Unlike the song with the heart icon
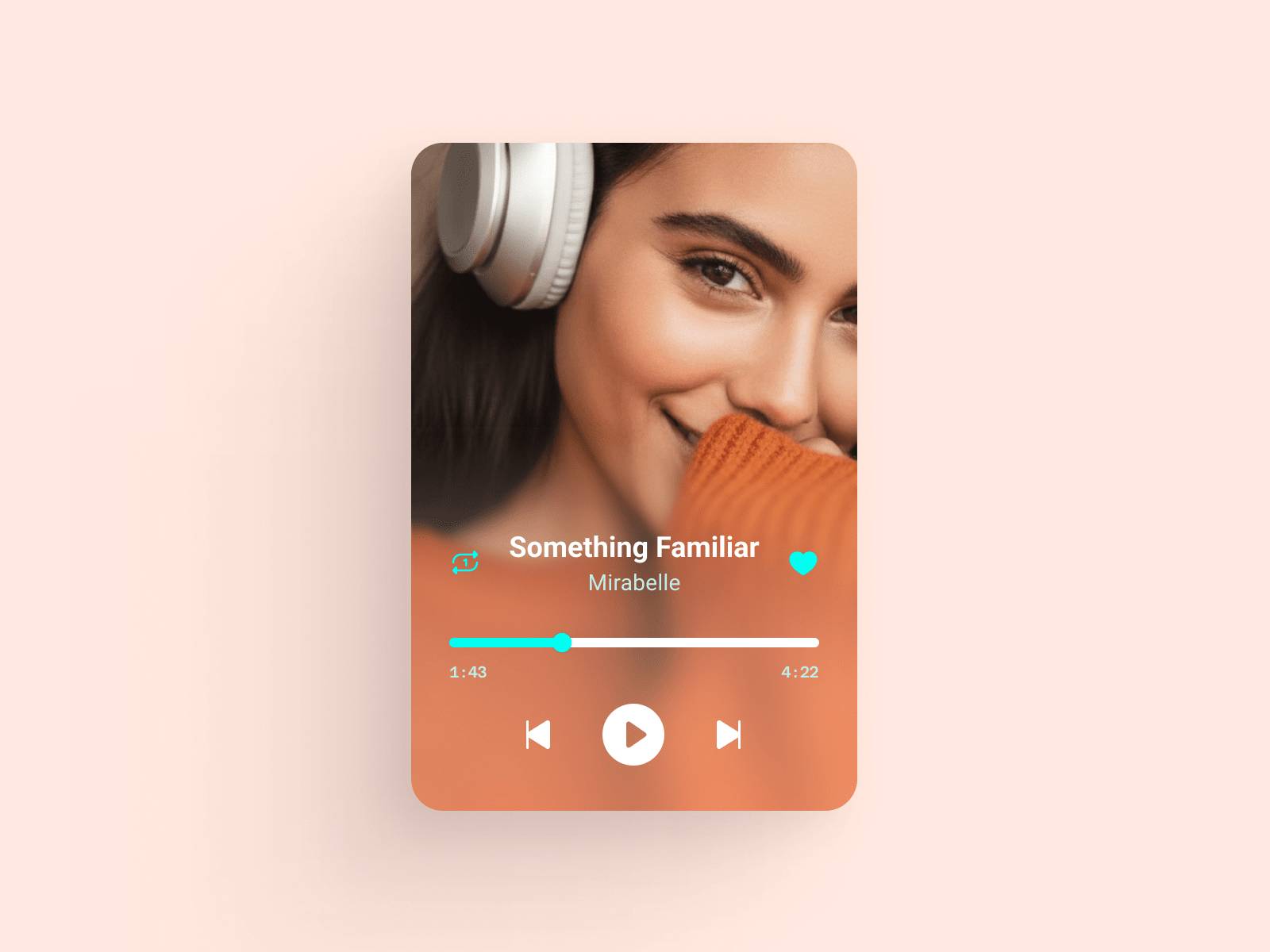The image size is (1270, 952). tap(802, 563)
